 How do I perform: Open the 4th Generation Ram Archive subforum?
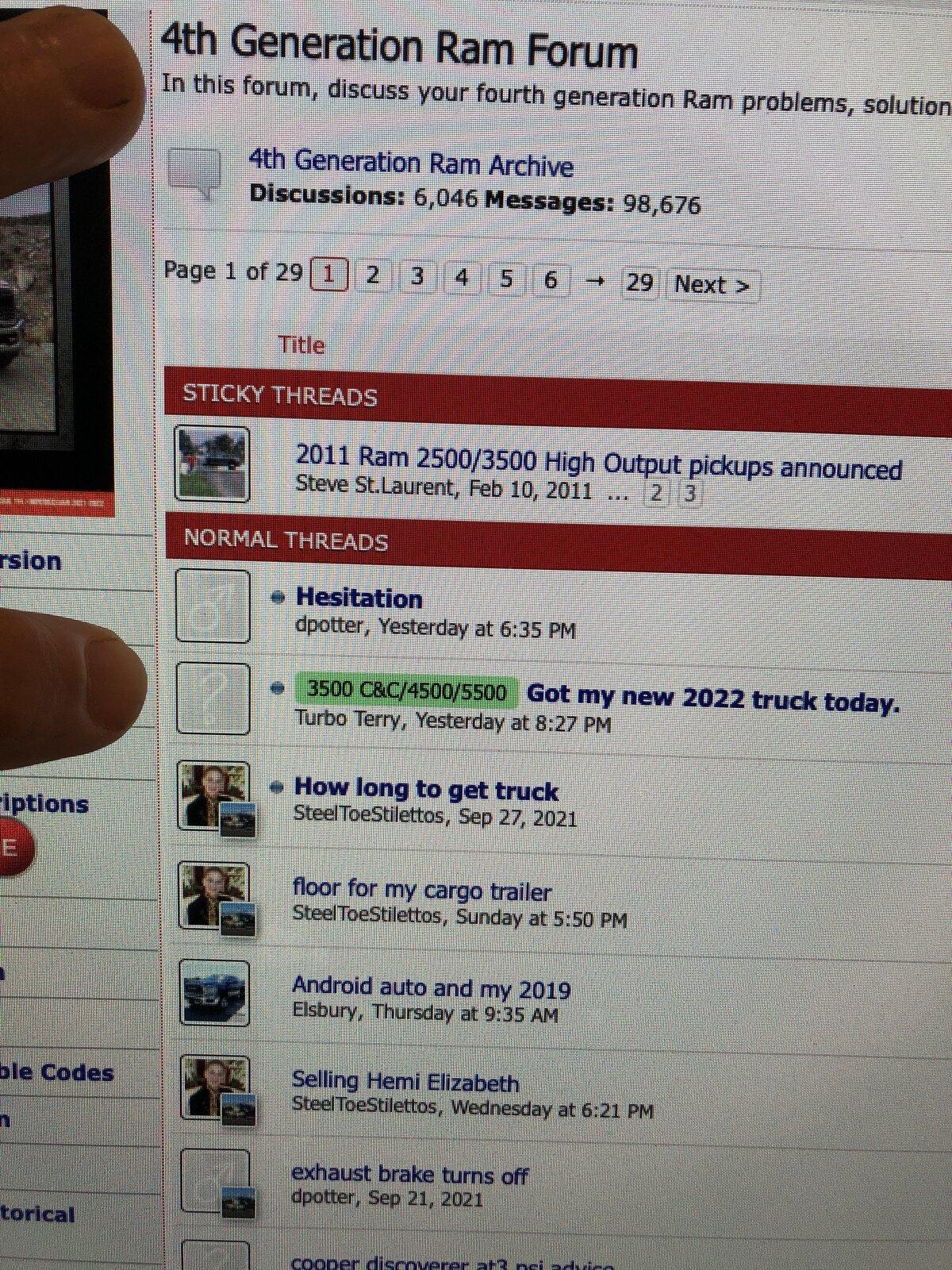pyautogui.click(x=410, y=163)
